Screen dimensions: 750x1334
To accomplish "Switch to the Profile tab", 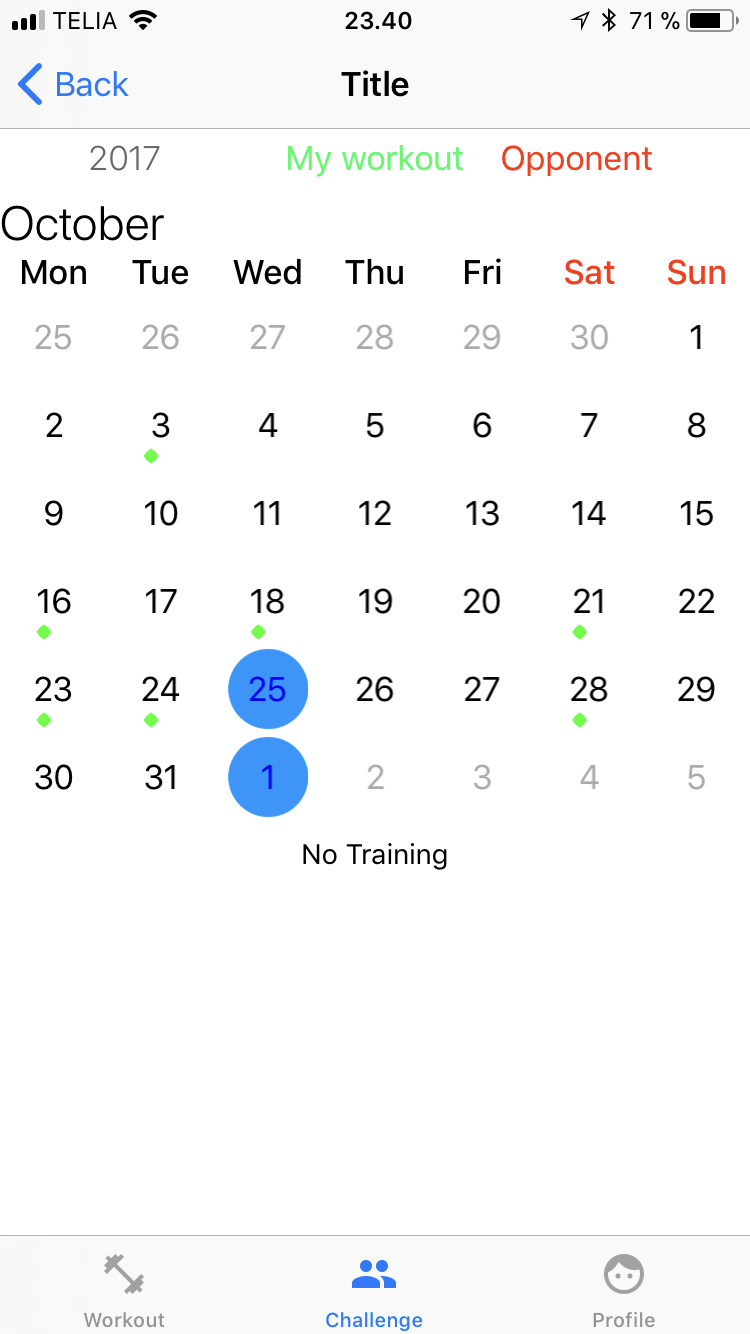I will coord(624,1291).
